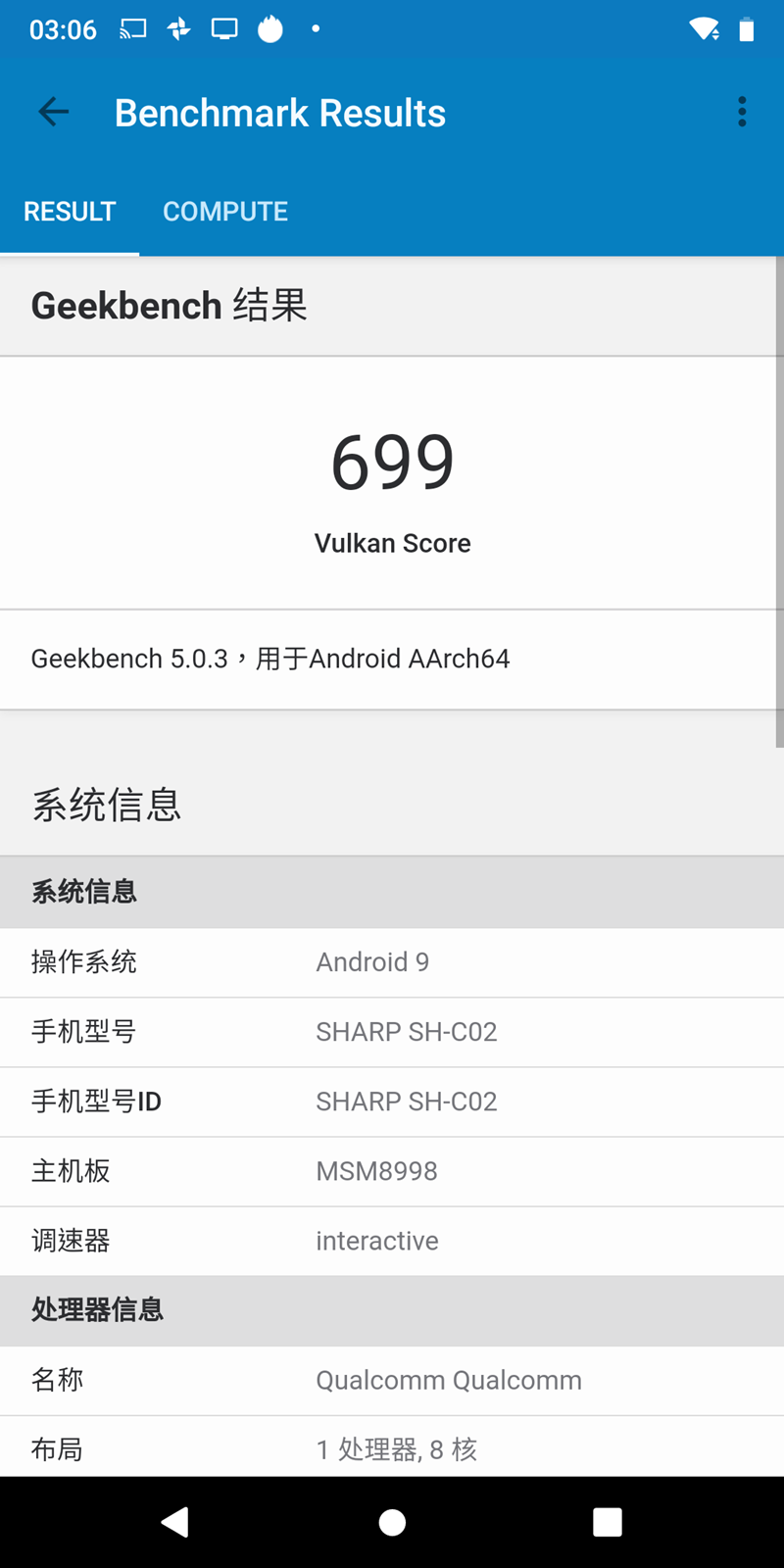The height and width of the screenshot is (1568, 784).
Task: Open recent apps from navigation bar
Action: click(x=608, y=1522)
